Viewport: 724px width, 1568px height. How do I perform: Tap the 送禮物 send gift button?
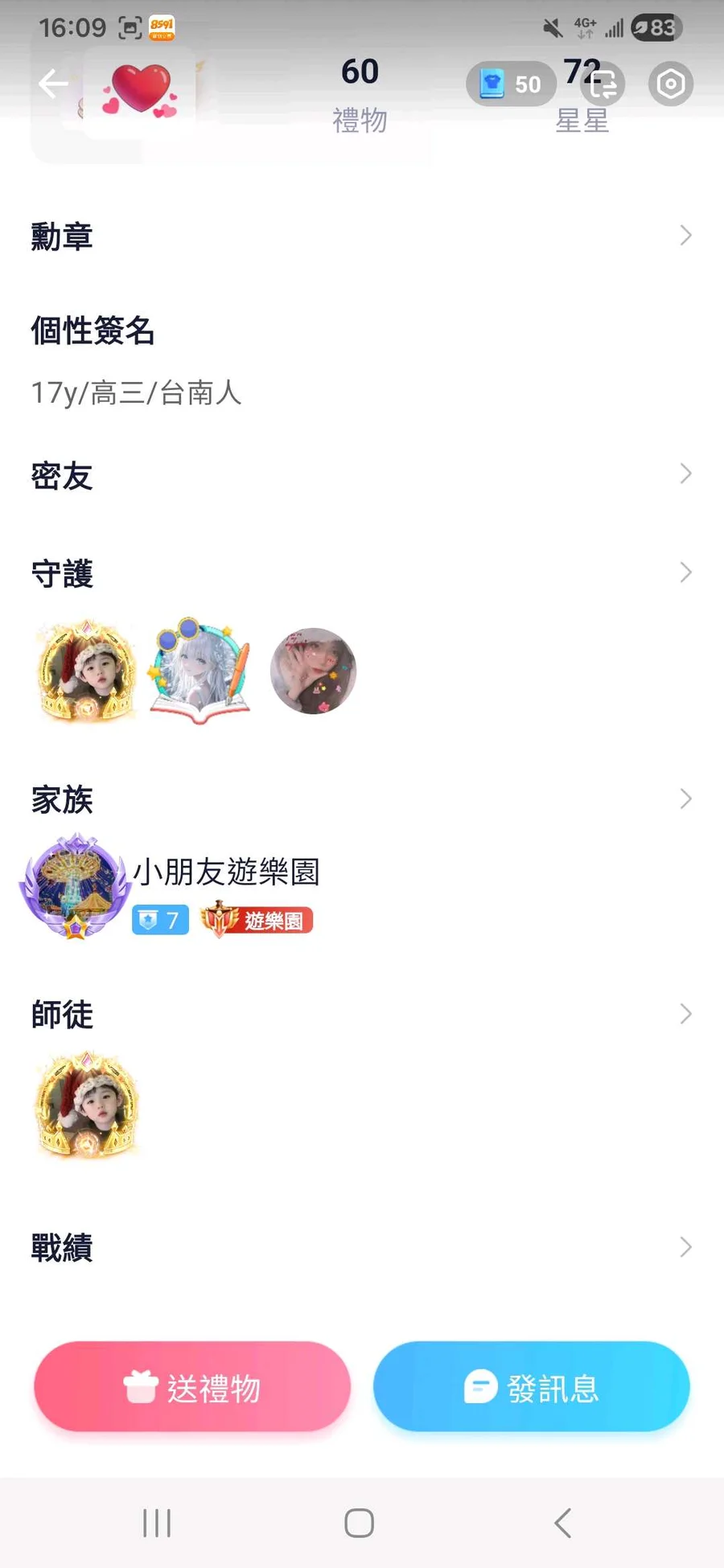tap(192, 1387)
